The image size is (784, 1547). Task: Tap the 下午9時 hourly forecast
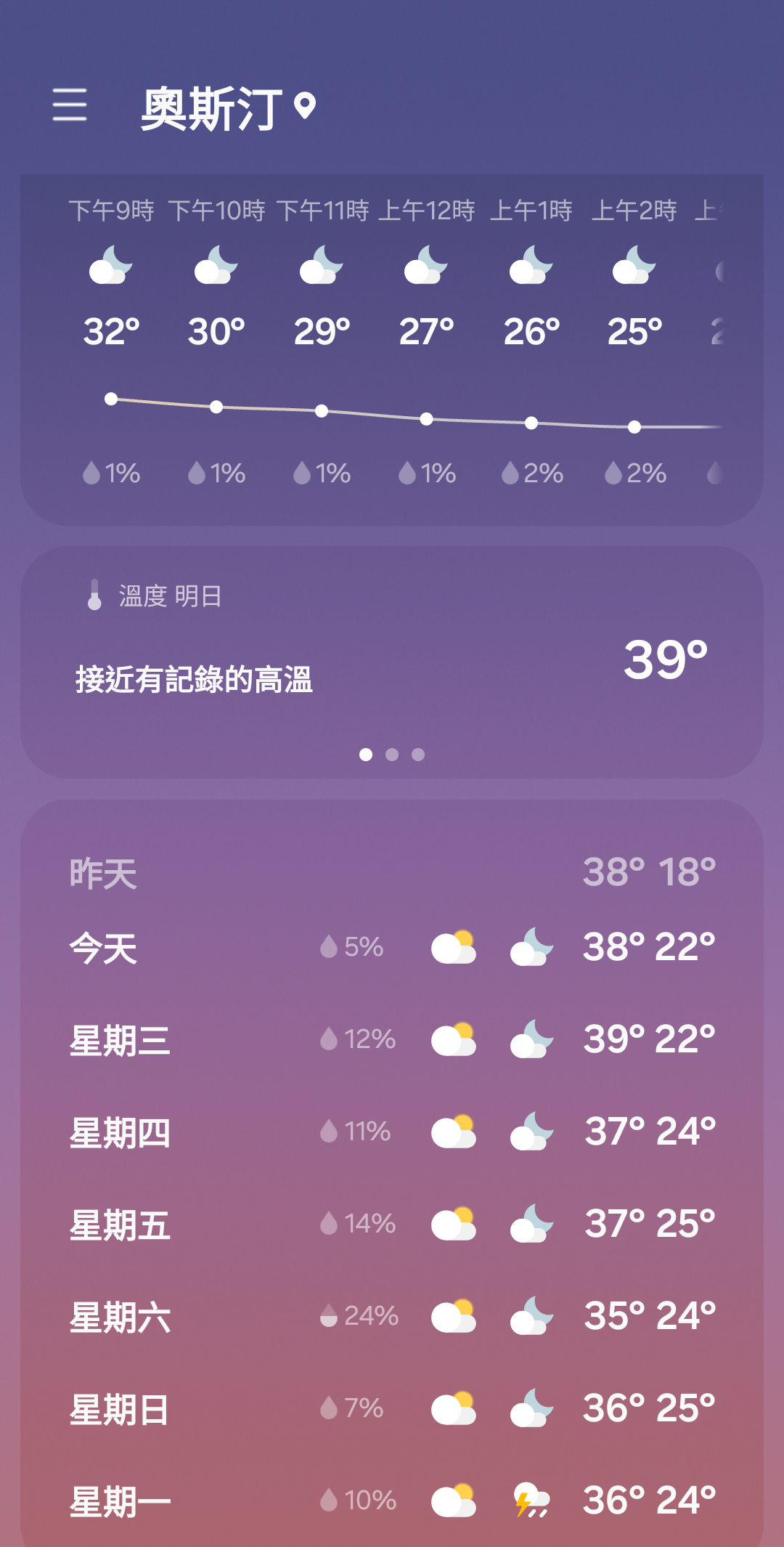[111, 341]
